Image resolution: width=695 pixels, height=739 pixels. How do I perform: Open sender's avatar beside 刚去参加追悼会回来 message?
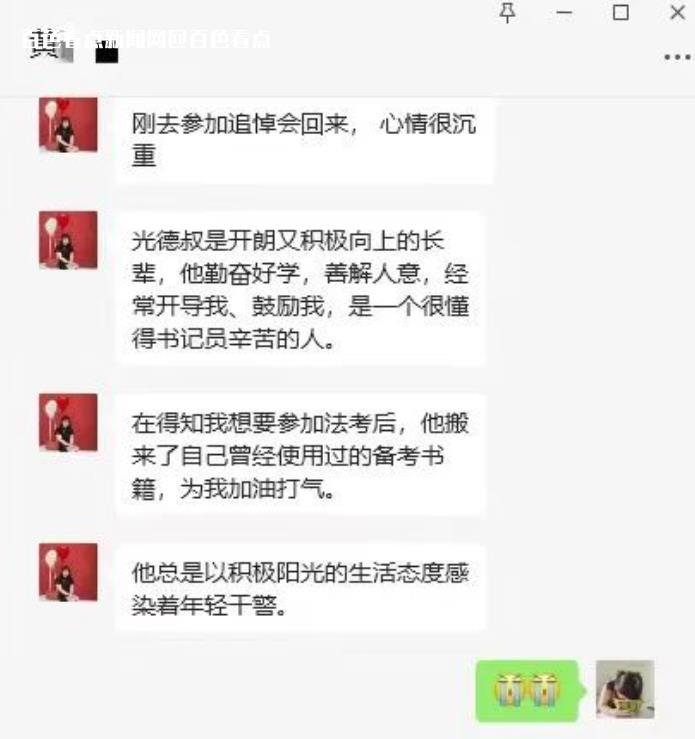click(x=68, y=124)
